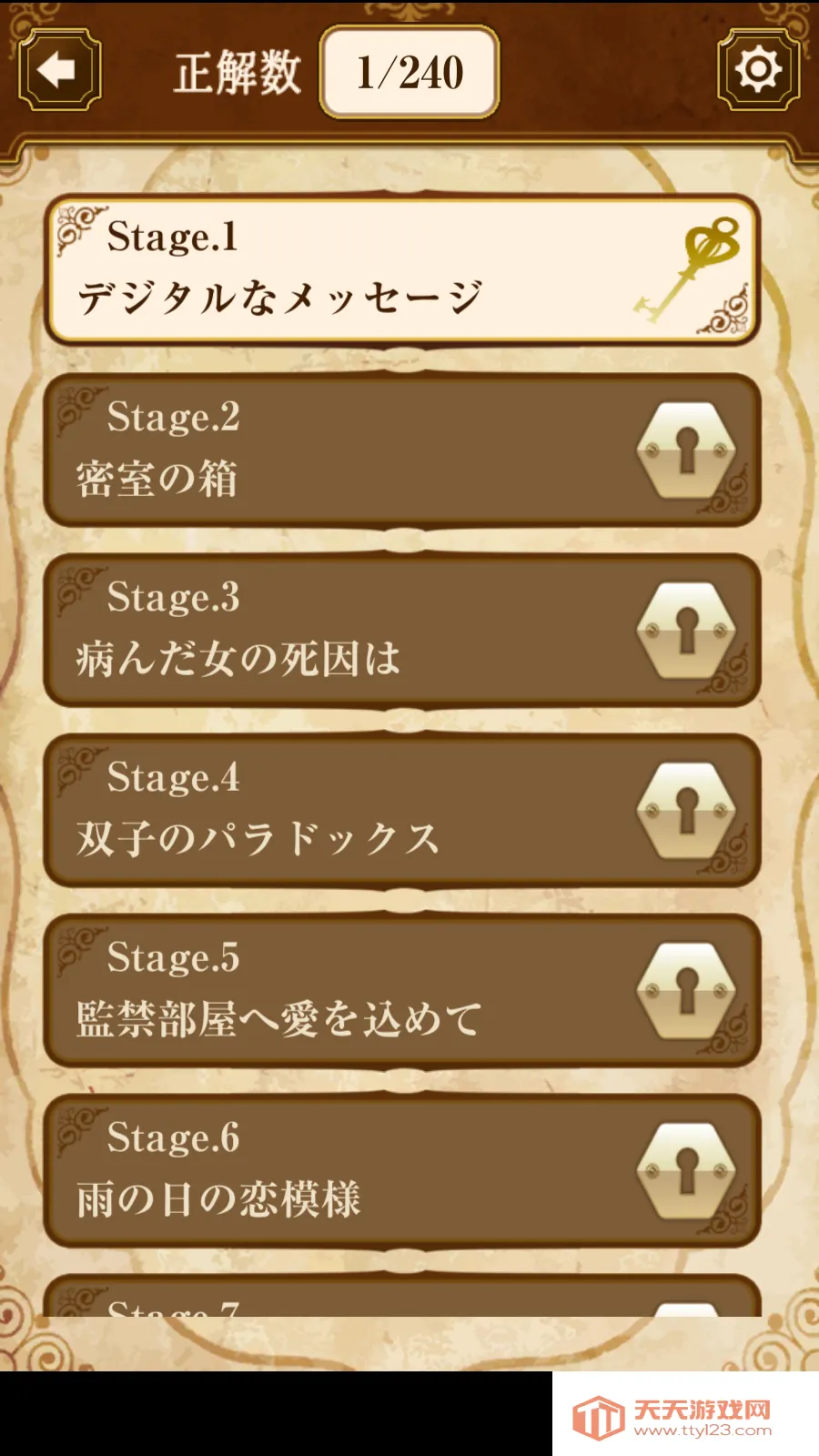This screenshot has height=1456, width=819.
Task: Click the back arrow icon
Action: (58, 68)
